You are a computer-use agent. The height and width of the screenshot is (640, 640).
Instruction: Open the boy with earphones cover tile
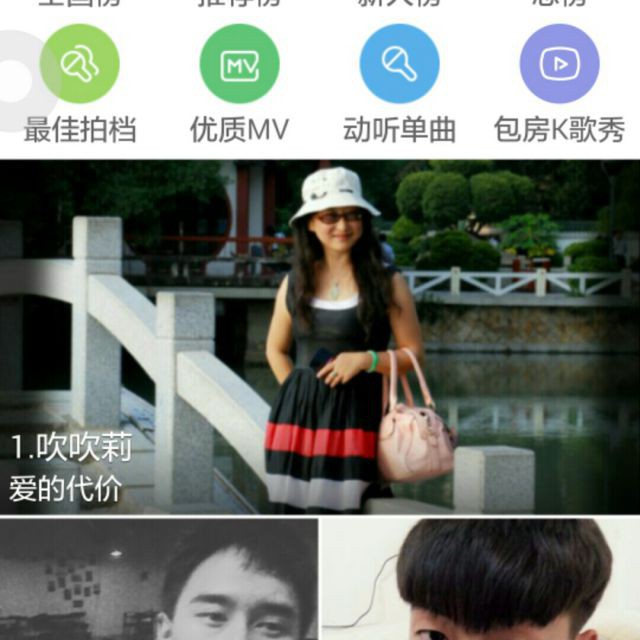click(x=481, y=580)
